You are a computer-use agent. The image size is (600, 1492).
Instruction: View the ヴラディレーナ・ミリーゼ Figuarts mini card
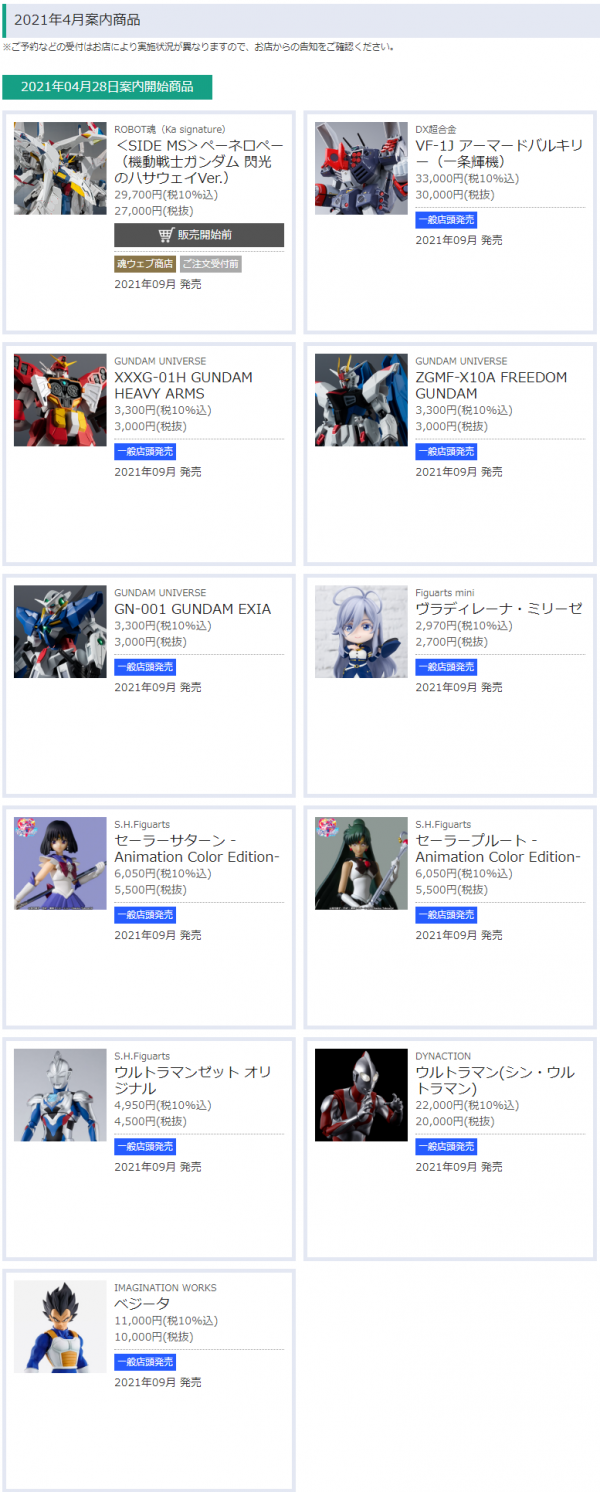[x=498, y=609]
